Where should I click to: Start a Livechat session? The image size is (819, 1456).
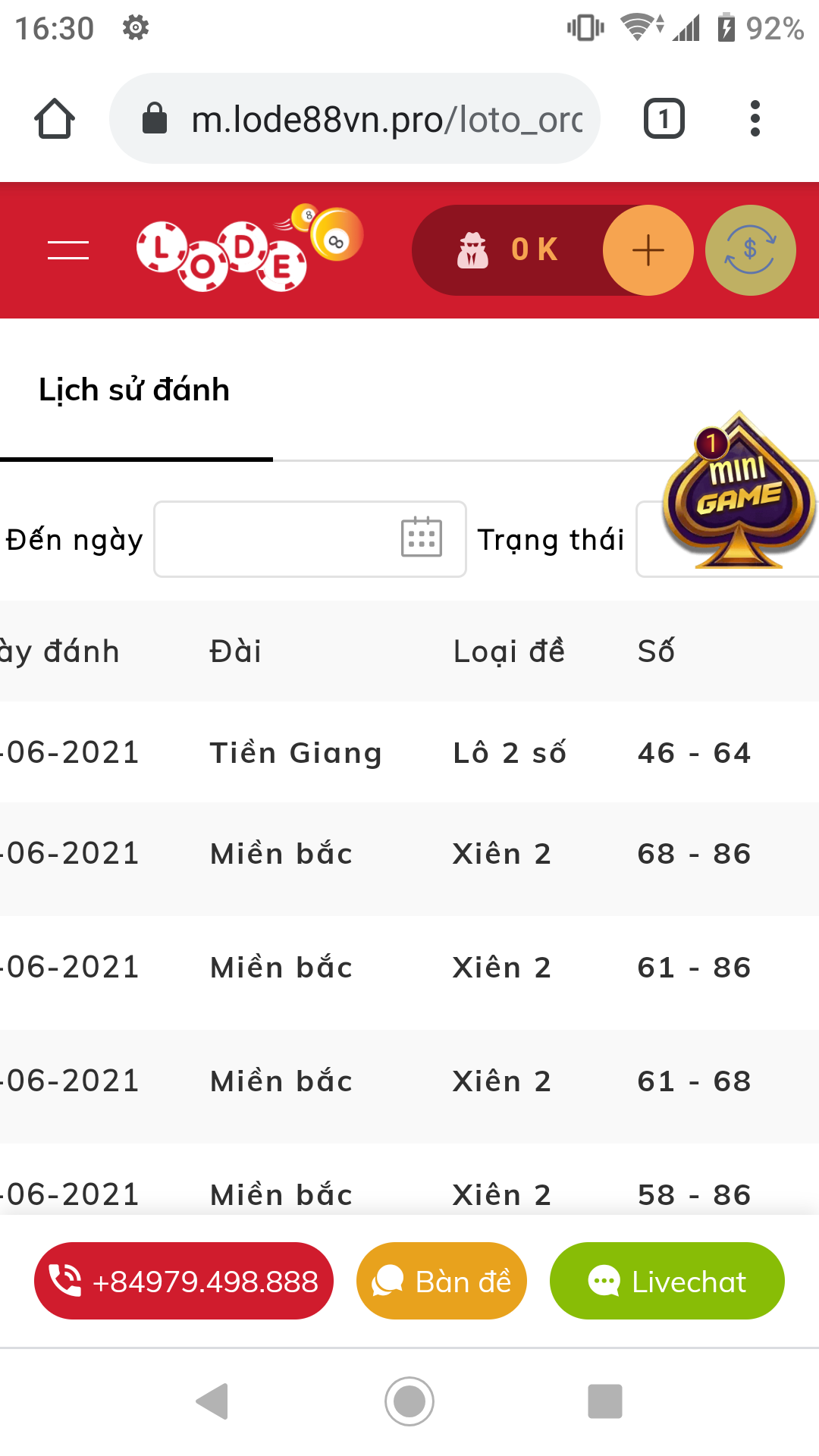tap(667, 1281)
